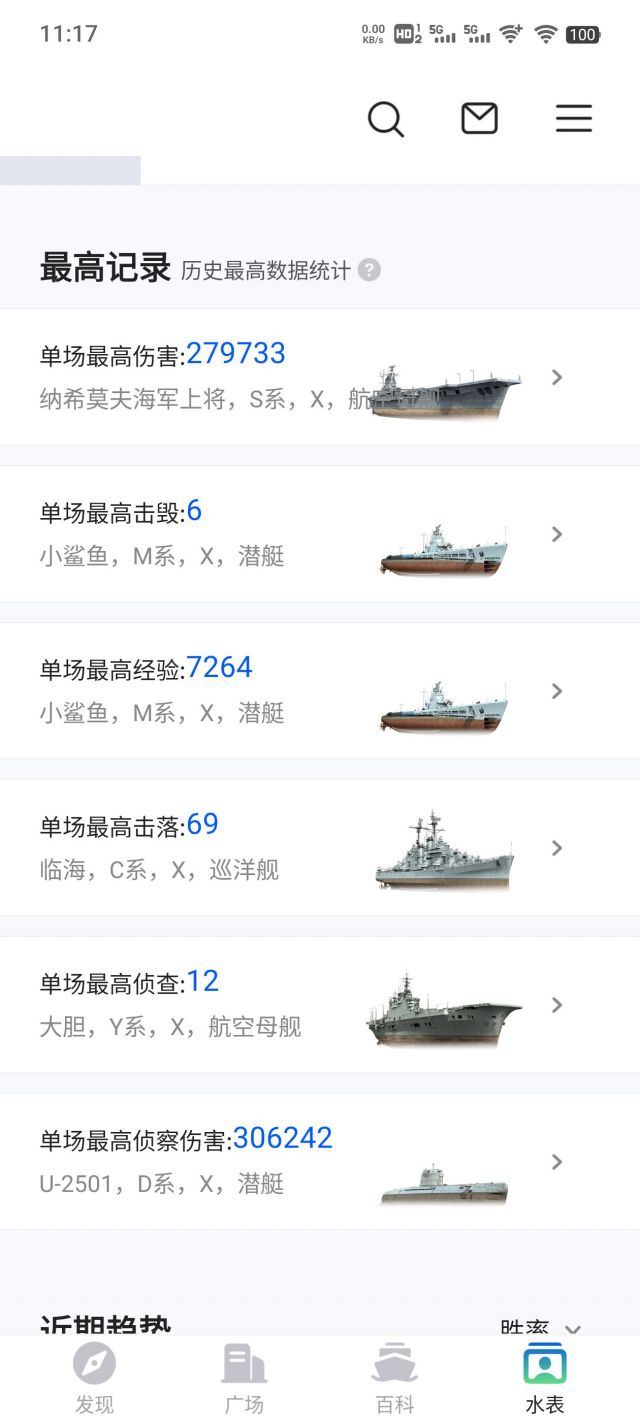Screen dimensions: 640x1422
Task: Open the 单场最高击毁 record row
Action: tap(320, 534)
